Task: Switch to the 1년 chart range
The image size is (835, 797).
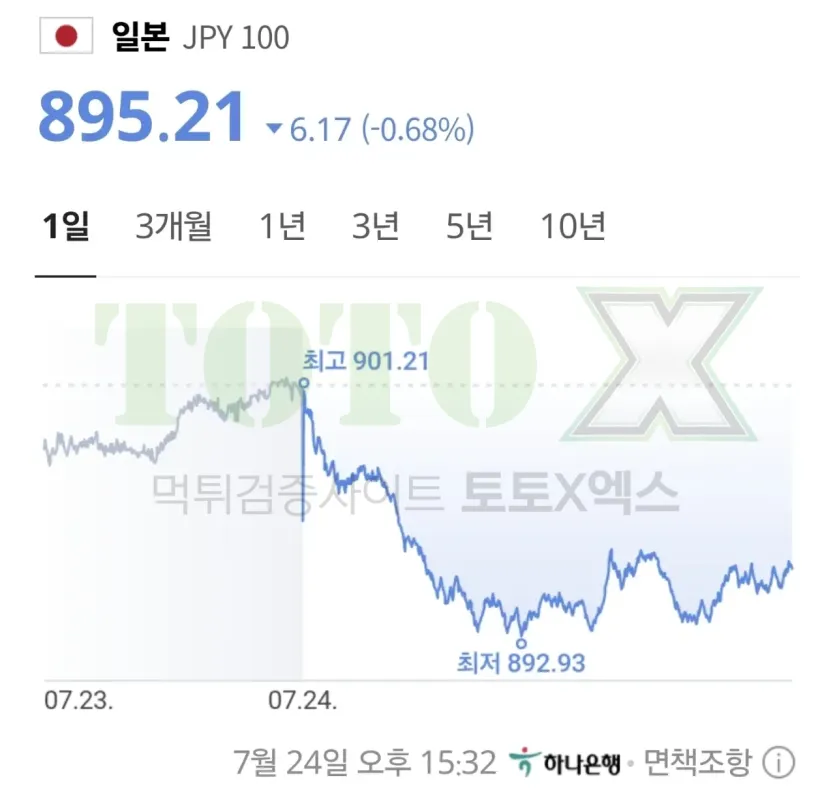Action: click(x=282, y=226)
